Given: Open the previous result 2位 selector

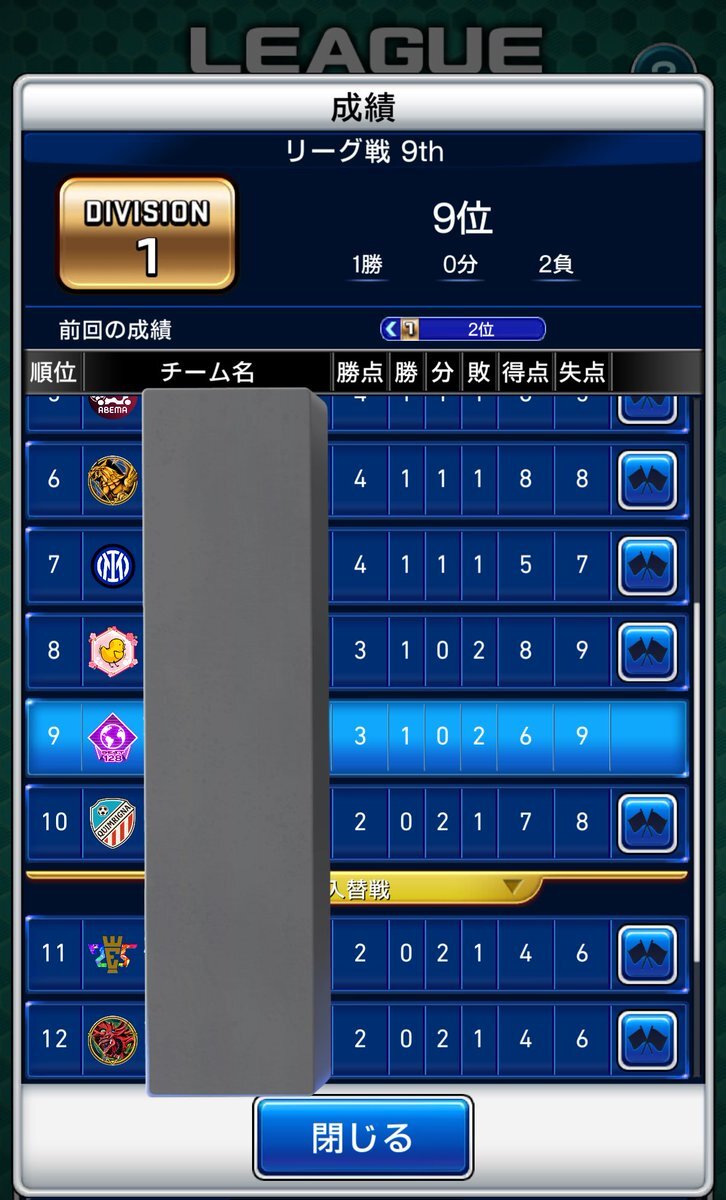Looking at the screenshot, I should (463, 329).
